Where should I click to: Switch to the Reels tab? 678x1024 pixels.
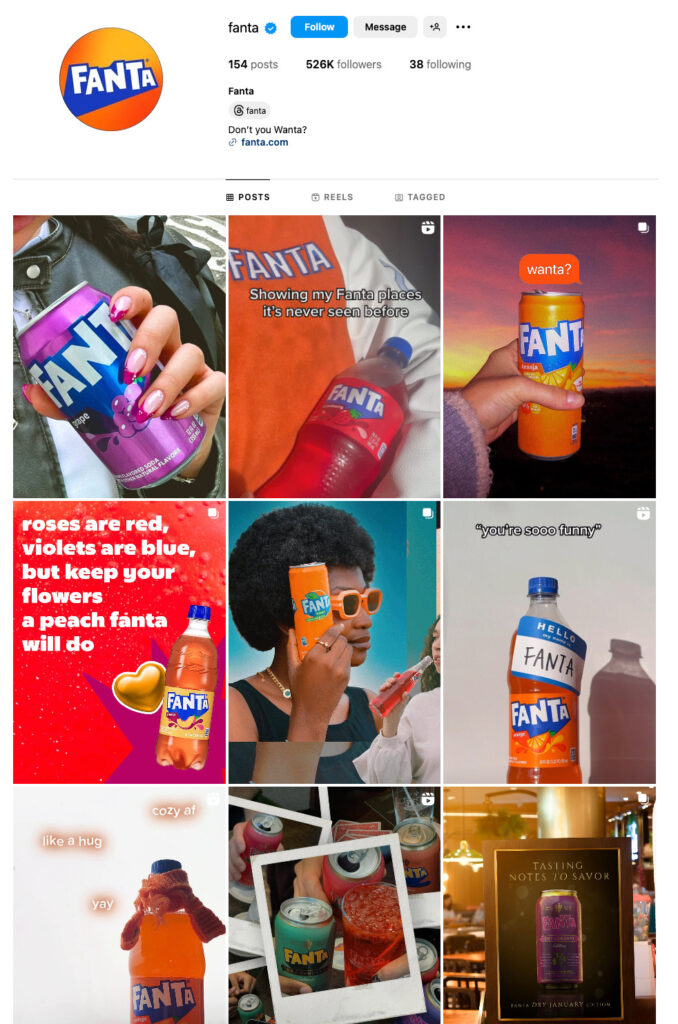[332, 197]
